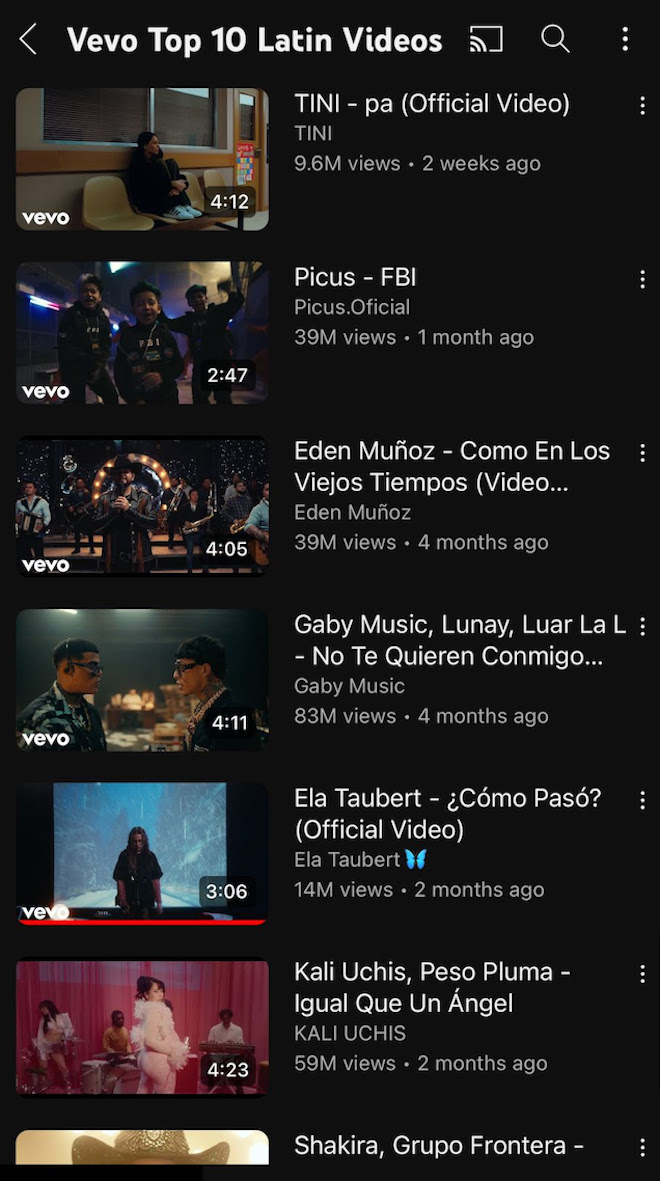
Task: Play Ela Taubert - ¿Cómo Pasó? video
Action: tap(142, 853)
